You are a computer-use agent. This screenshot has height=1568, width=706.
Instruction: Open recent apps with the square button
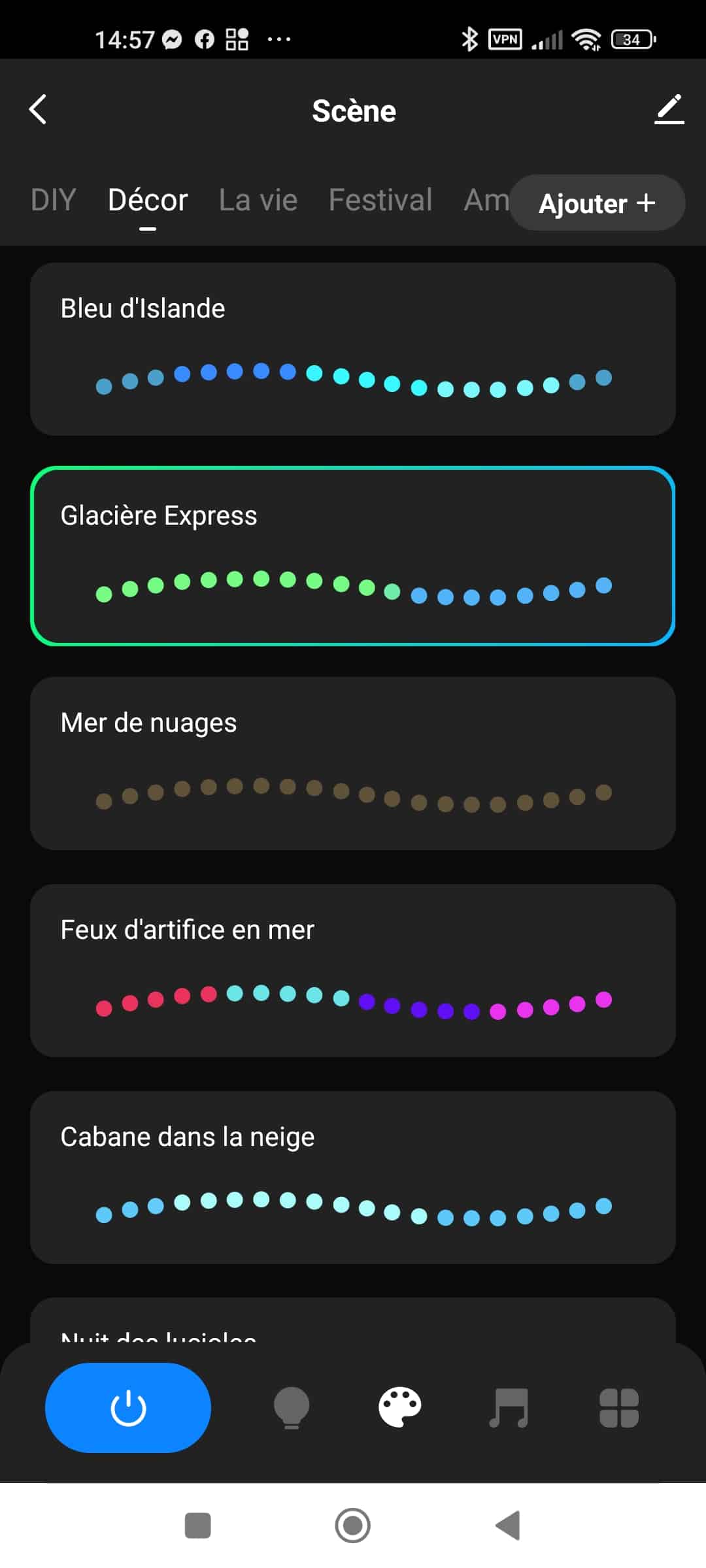tap(198, 1526)
